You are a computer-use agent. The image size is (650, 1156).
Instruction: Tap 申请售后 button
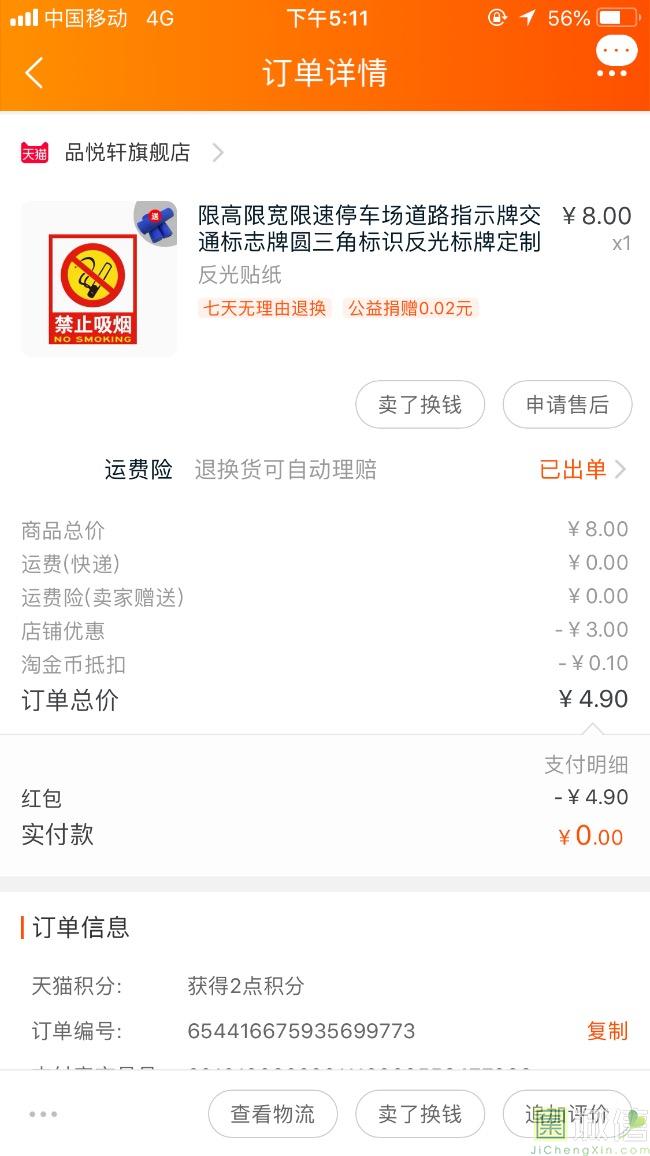[567, 405]
